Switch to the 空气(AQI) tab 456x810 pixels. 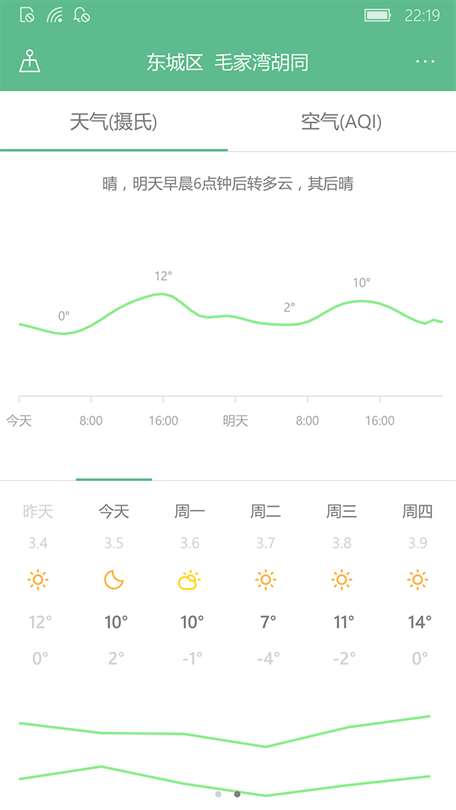(x=341, y=122)
